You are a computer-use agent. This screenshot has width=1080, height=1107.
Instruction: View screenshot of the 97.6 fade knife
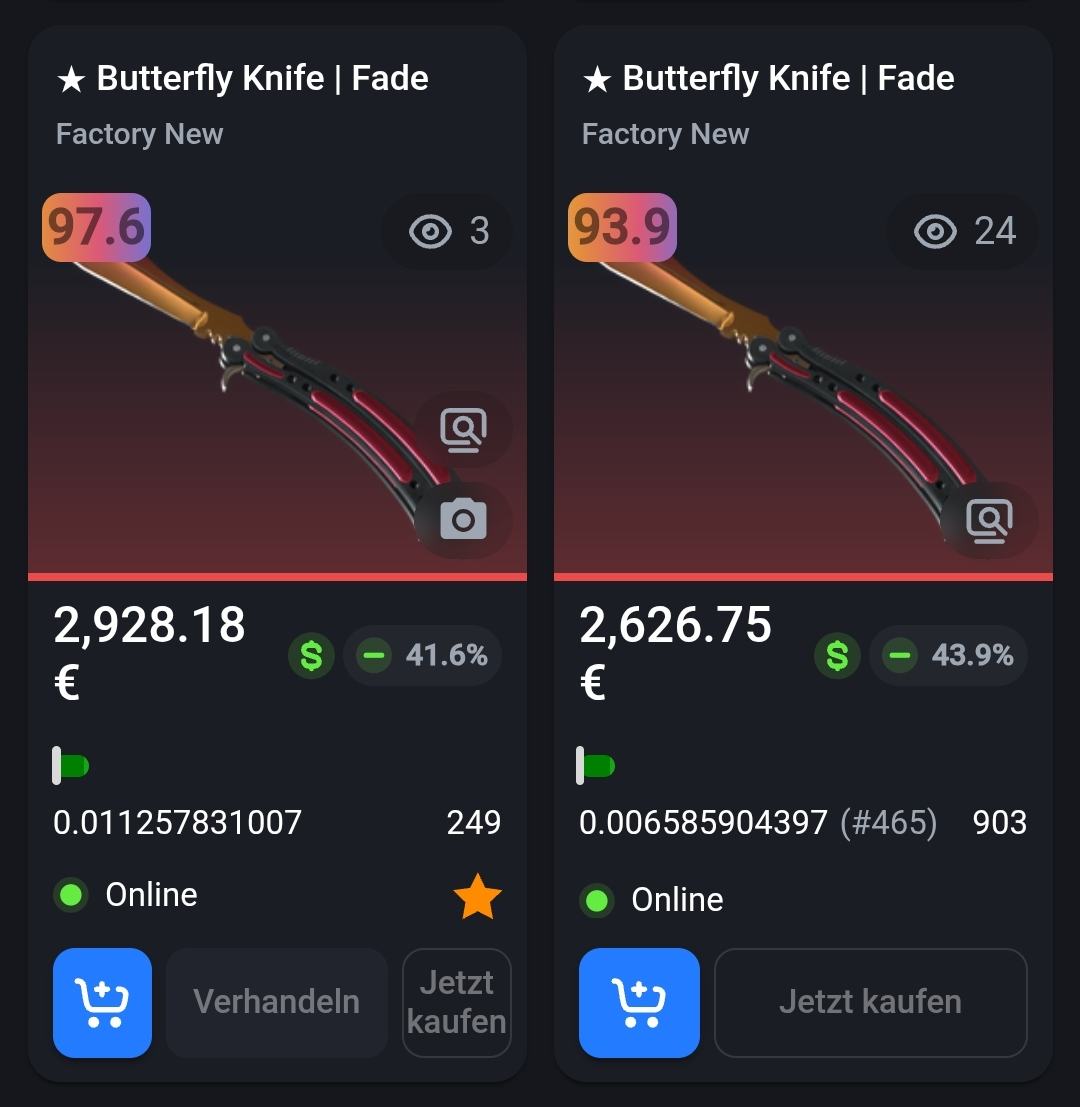point(463,520)
